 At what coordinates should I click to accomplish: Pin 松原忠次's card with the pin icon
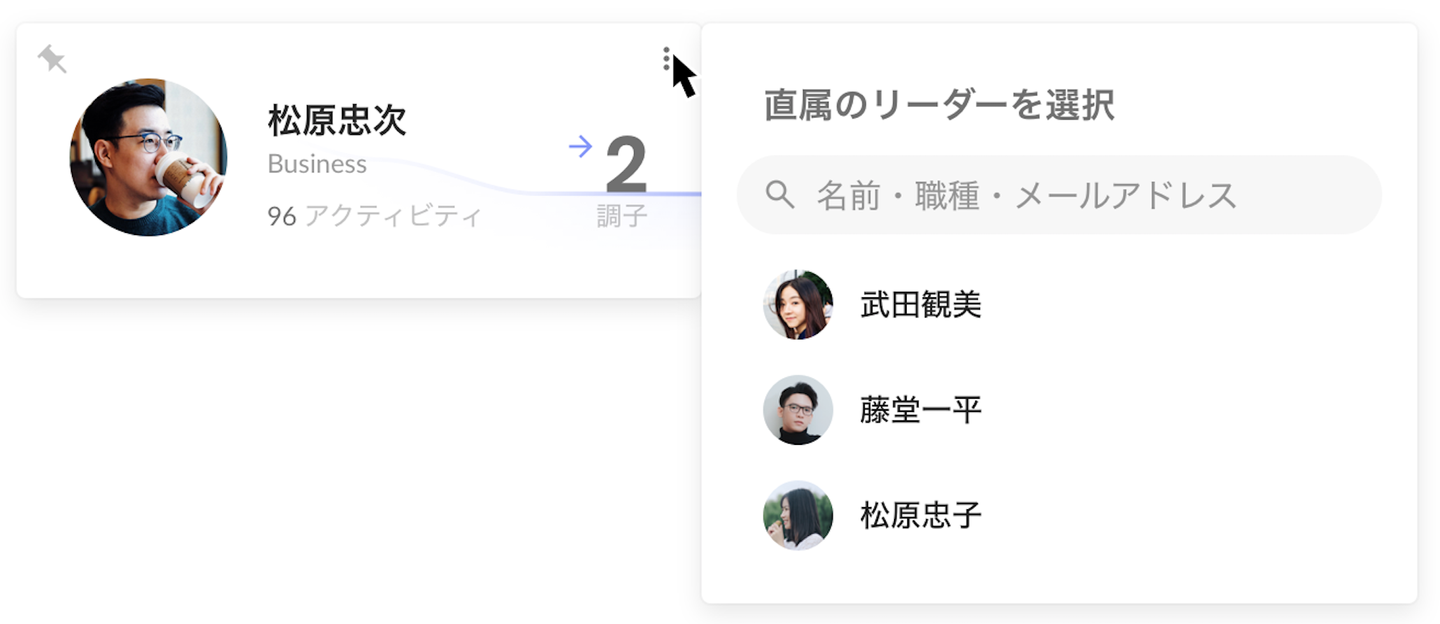click(x=51, y=60)
